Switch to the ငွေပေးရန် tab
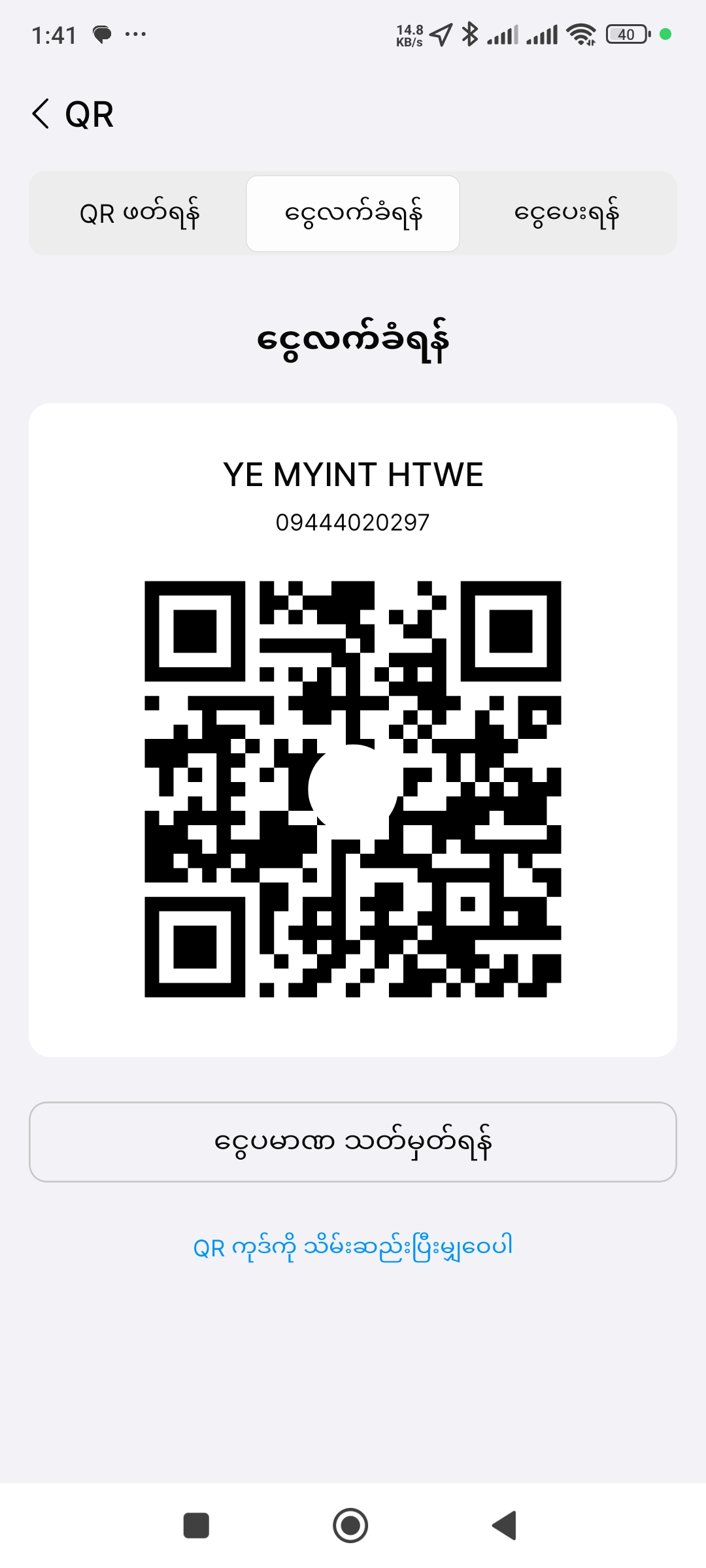 click(567, 214)
